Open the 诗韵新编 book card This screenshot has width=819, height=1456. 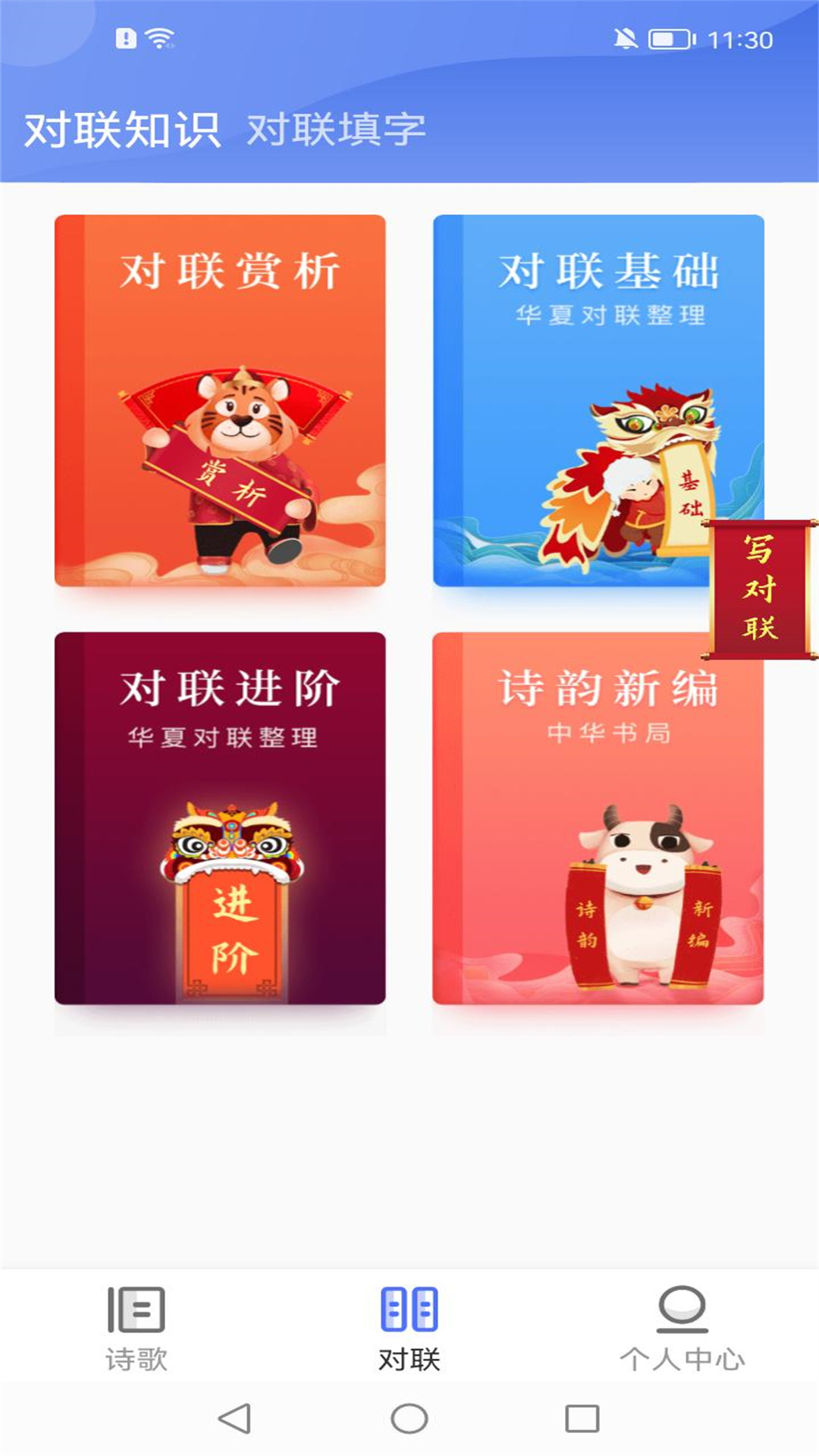(x=598, y=818)
